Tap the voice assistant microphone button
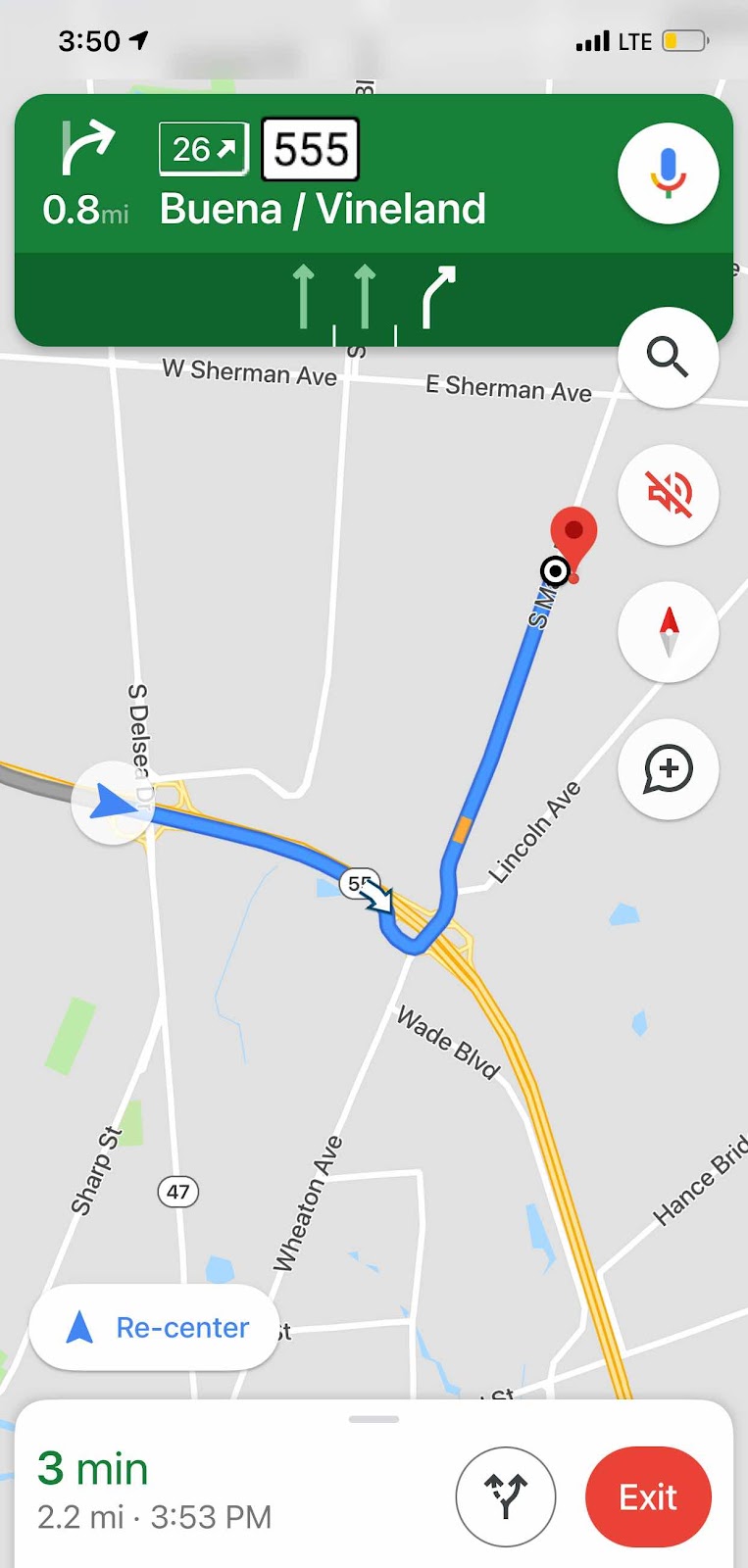The image size is (748, 1568). pyautogui.click(x=668, y=172)
